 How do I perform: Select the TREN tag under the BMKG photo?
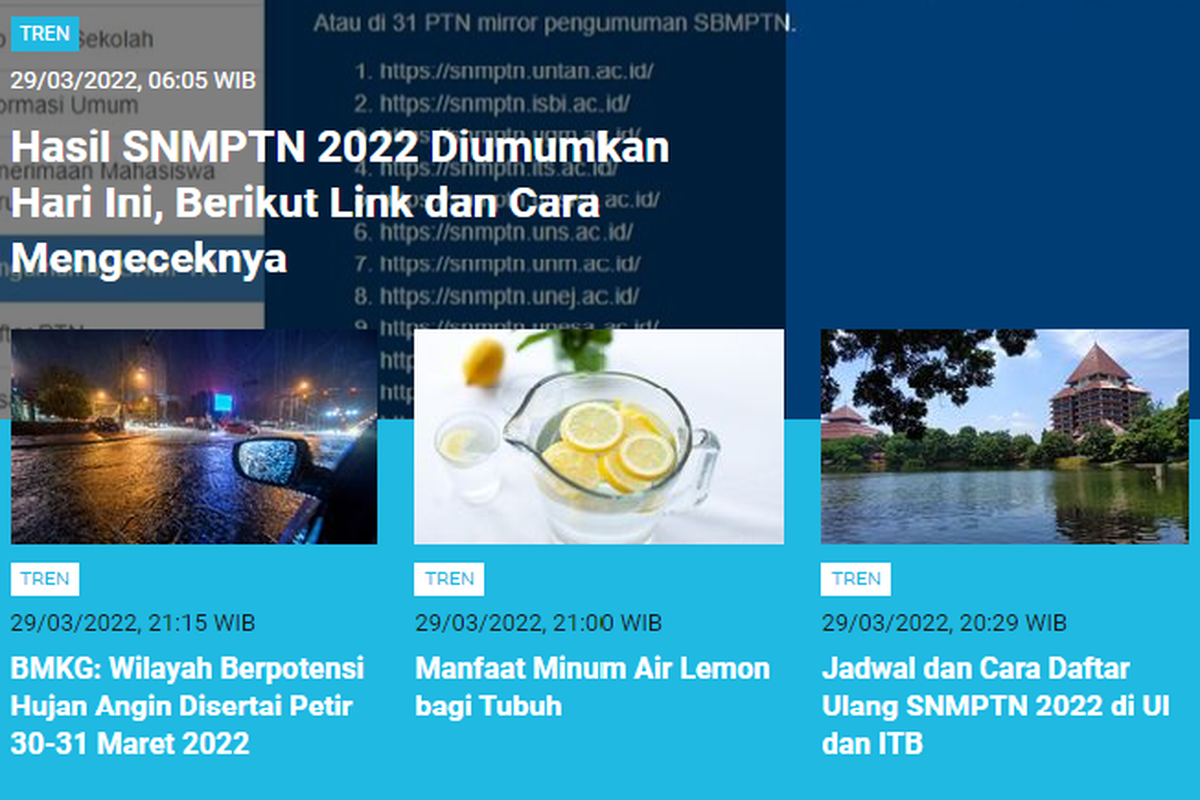(x=45, y=579)
